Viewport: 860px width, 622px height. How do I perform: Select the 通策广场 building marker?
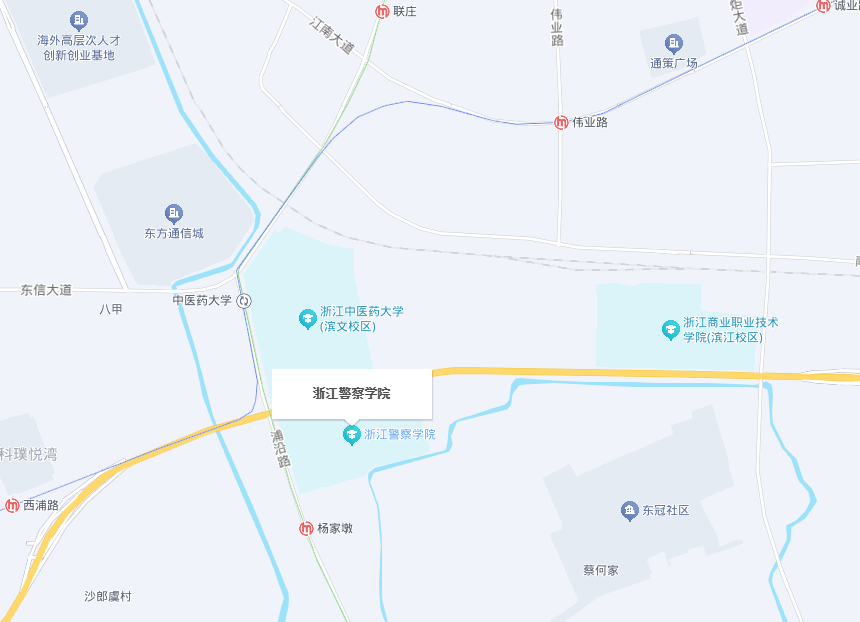[x=673, y=43]
